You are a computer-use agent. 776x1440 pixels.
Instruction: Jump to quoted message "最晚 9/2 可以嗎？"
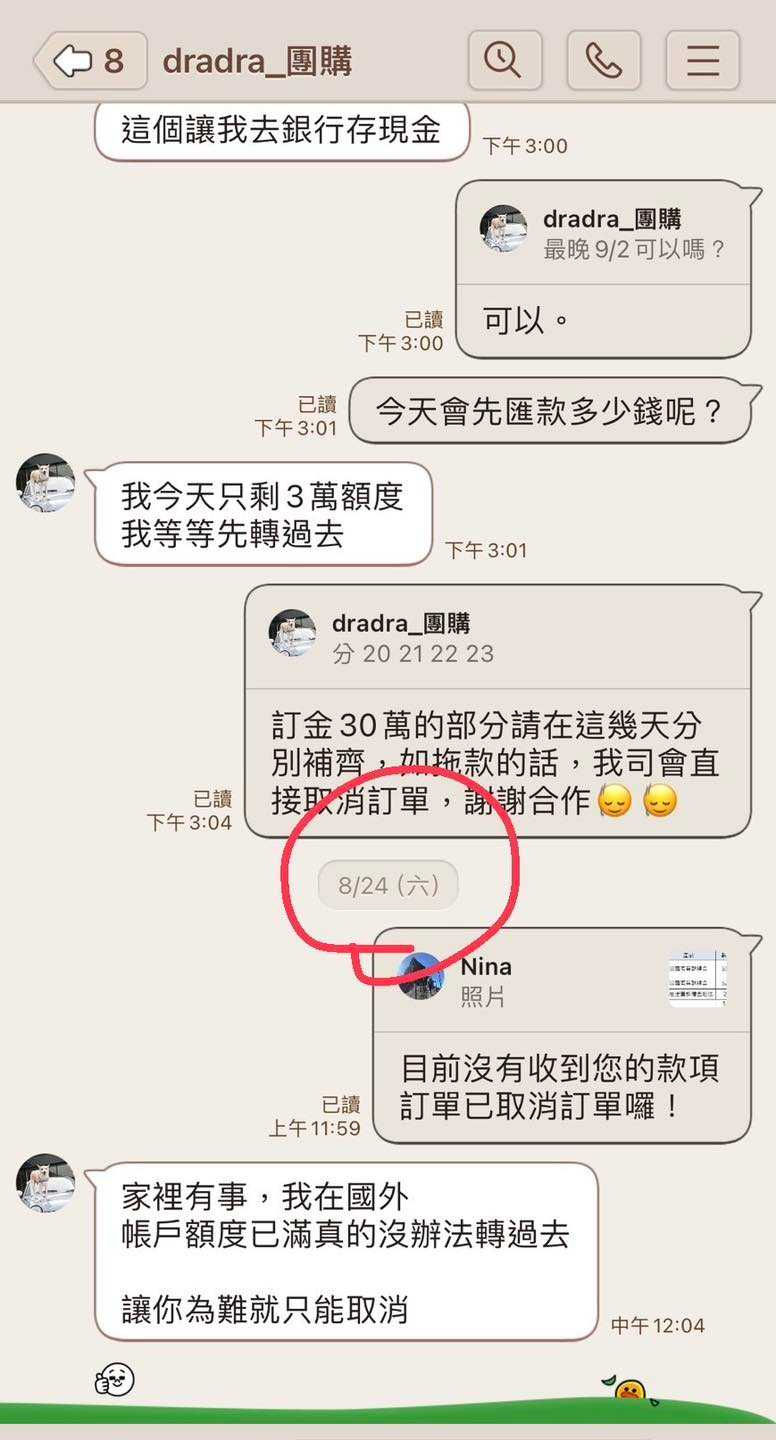click(x=603, y=234)
